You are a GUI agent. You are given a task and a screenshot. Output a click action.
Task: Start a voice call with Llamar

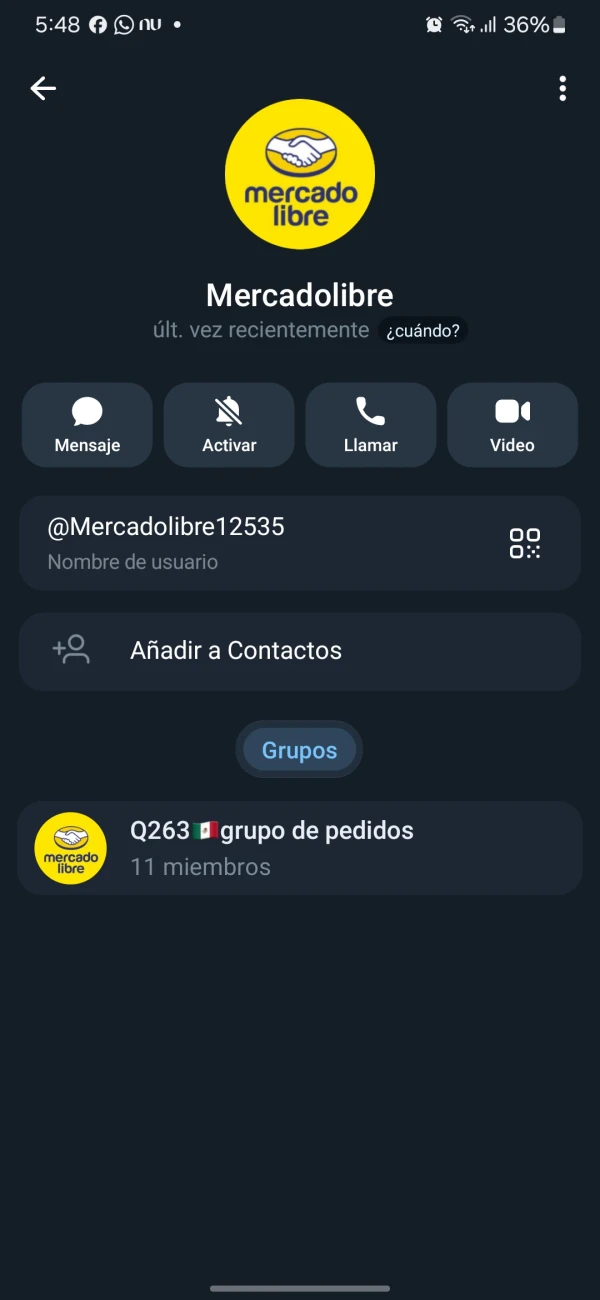coord(371,425)
